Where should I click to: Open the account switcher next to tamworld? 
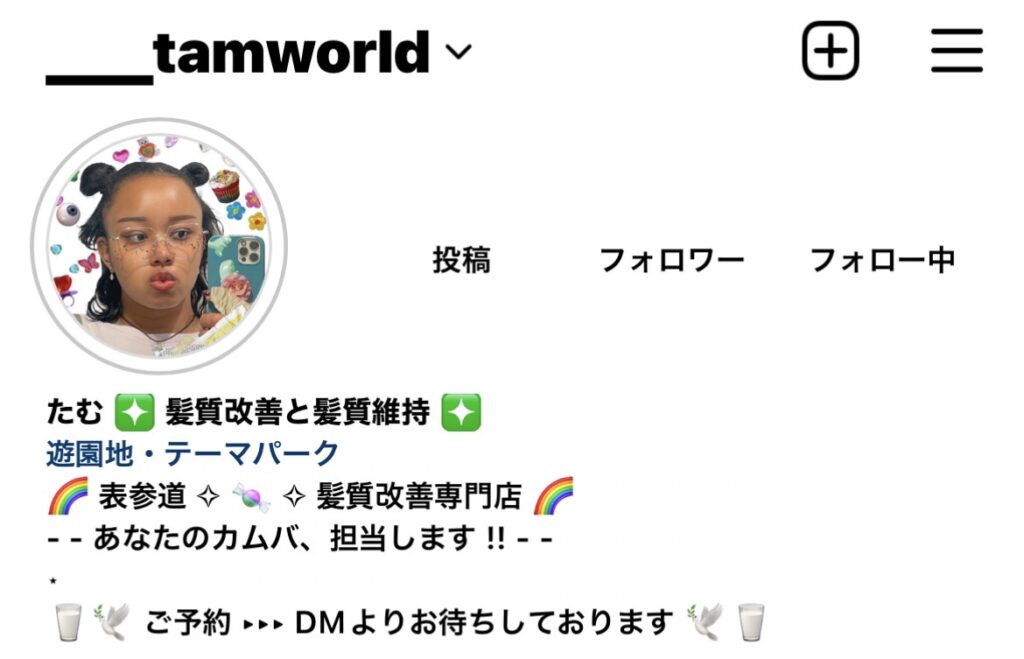click(x=457, y=53)
